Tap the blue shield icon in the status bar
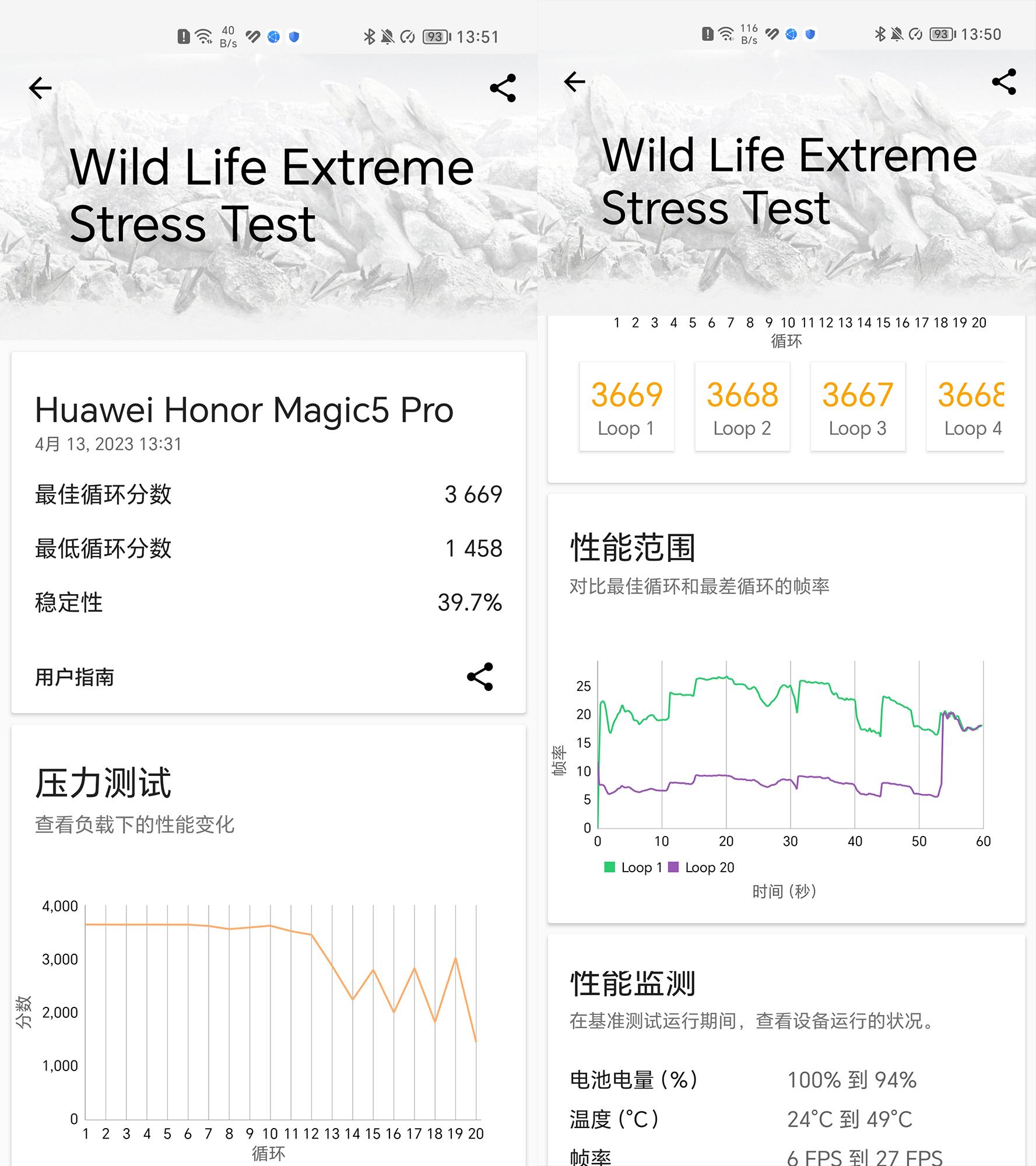Viewport: 1036px width, 1166px height. pos(294,36)
